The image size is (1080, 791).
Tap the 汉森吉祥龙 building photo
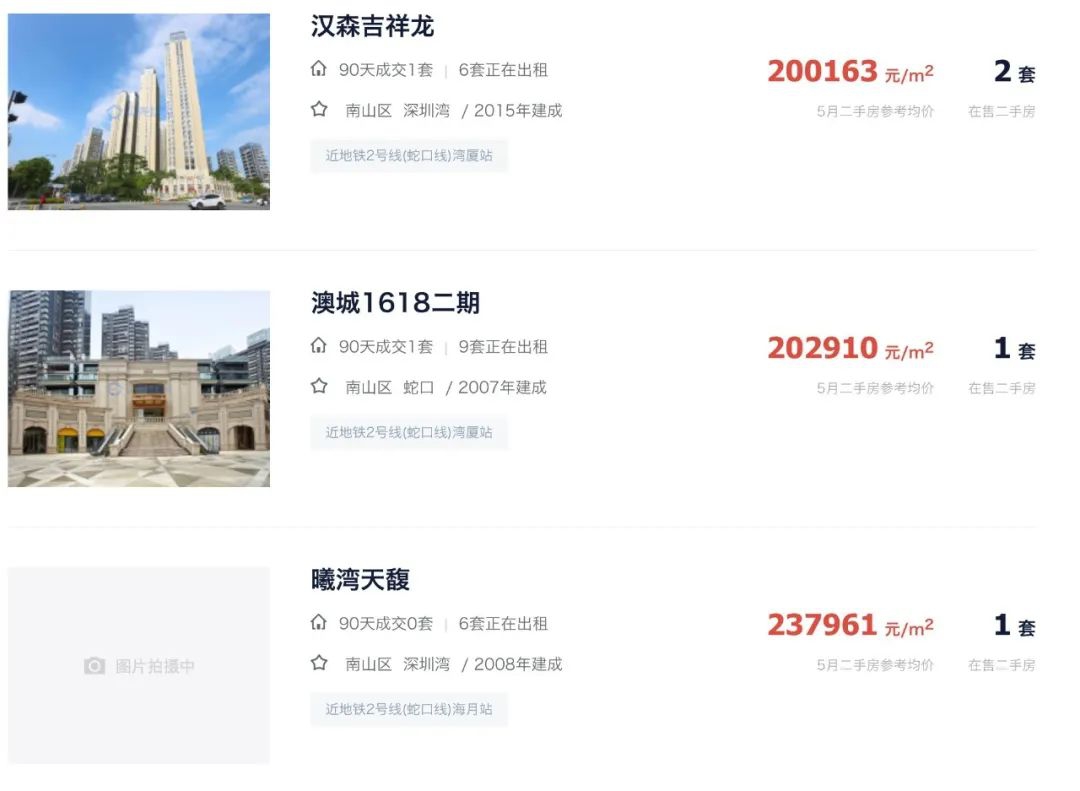click(139, 111)
